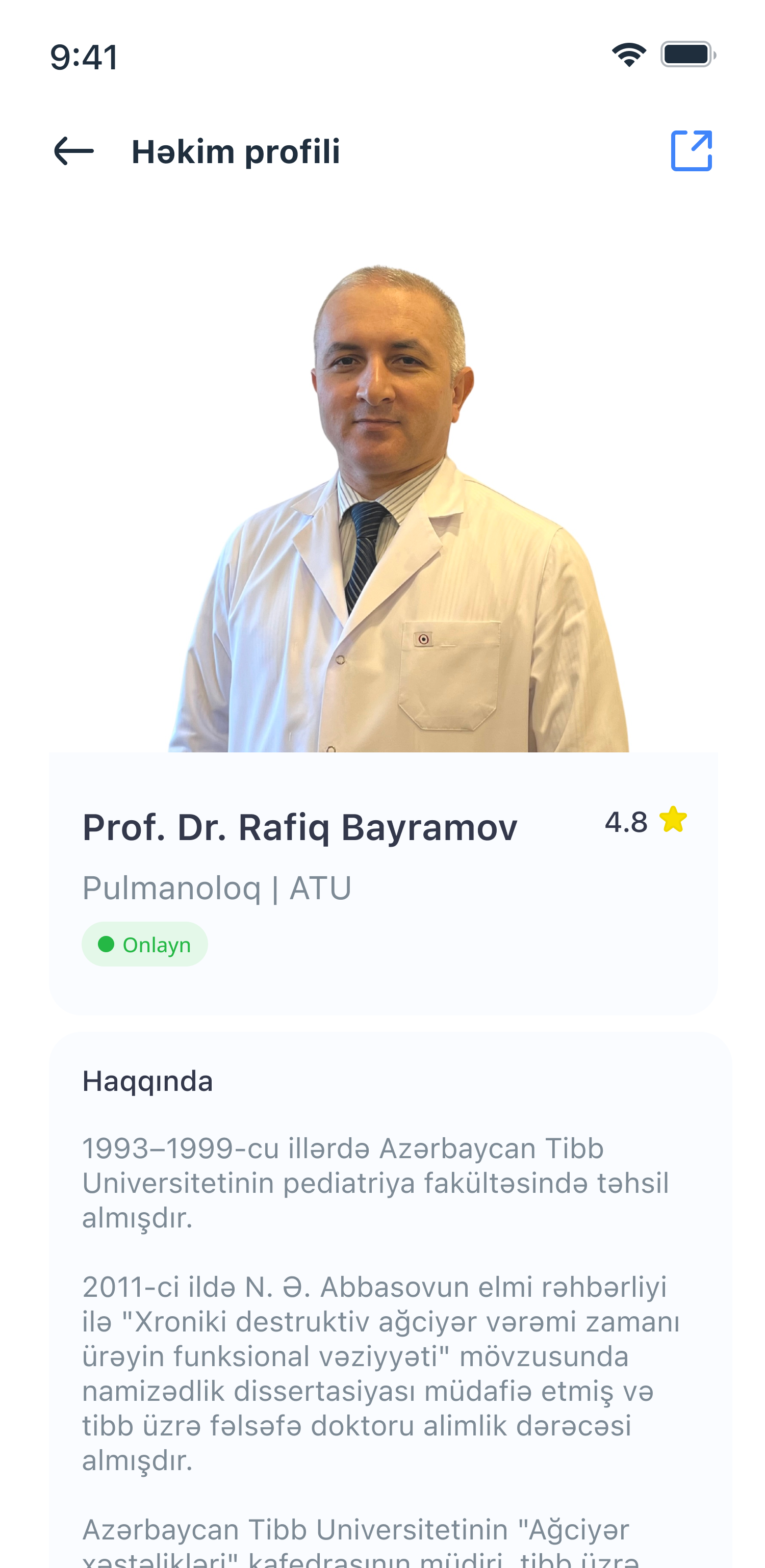765x1568 pixels.
Task: Go back from Həkim profili
Action: point(74,151)
